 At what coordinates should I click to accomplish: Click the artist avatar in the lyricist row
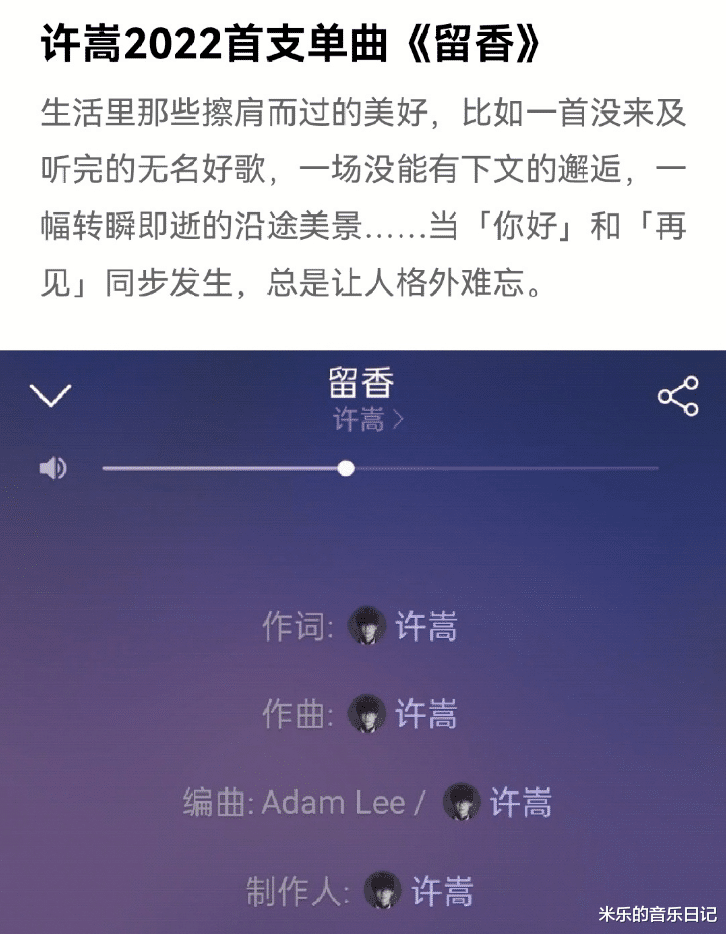tap(369, 627)
